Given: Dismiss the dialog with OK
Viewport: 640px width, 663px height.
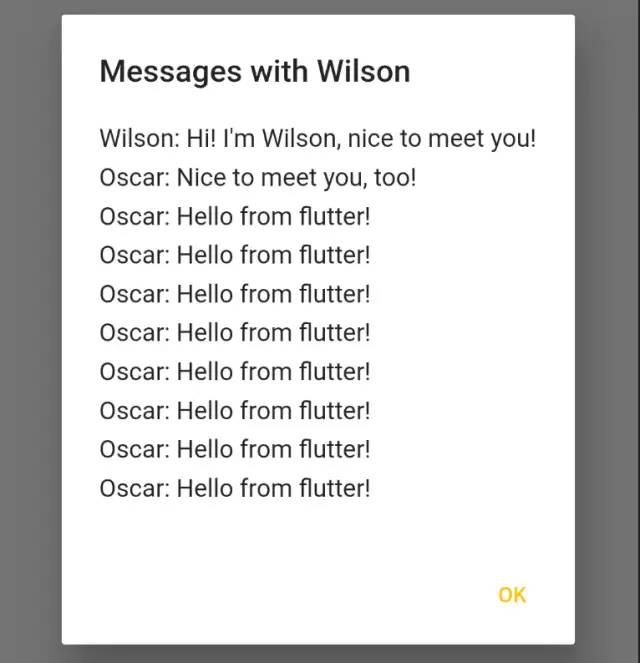Looking at the screenshot, I should (x=512, y=595).
